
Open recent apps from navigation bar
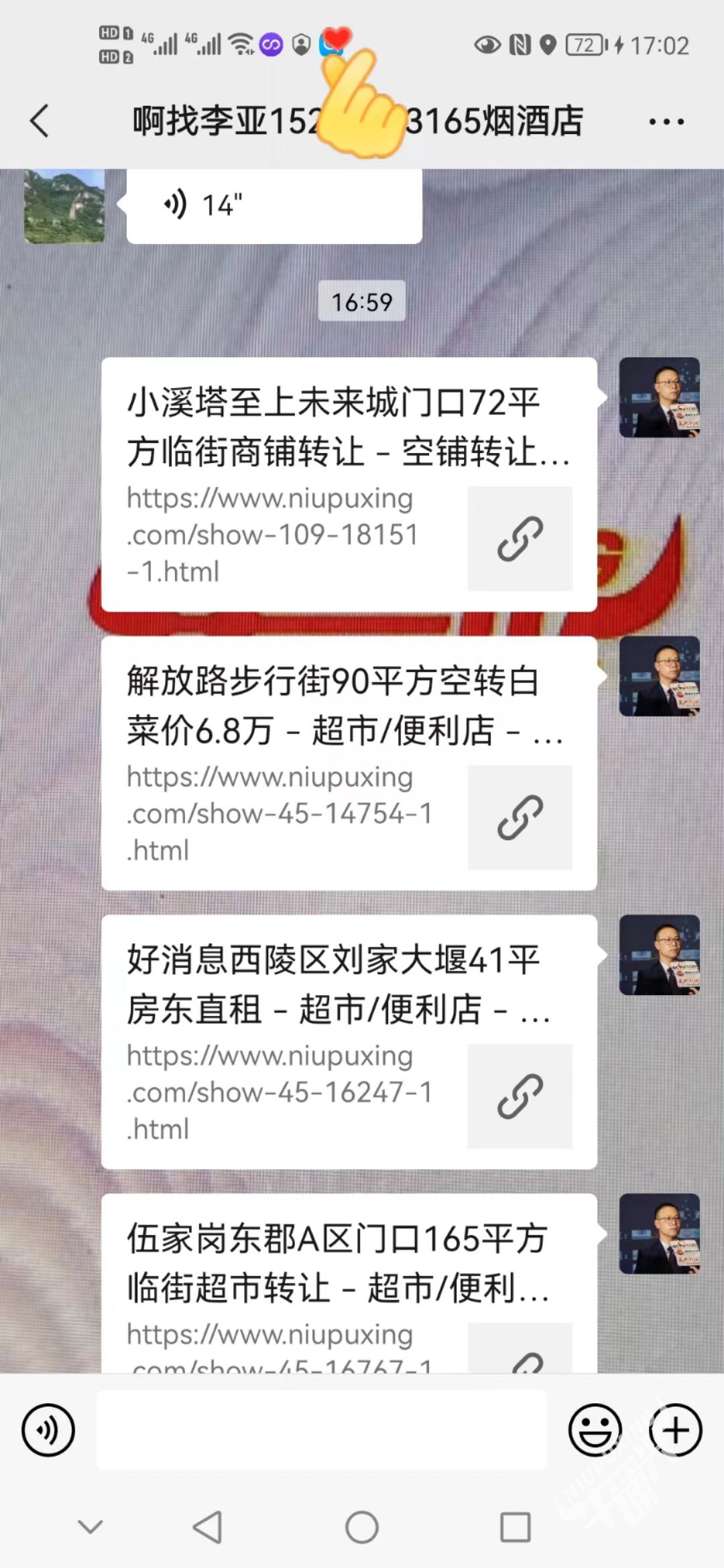click(x=515, y=1528)
